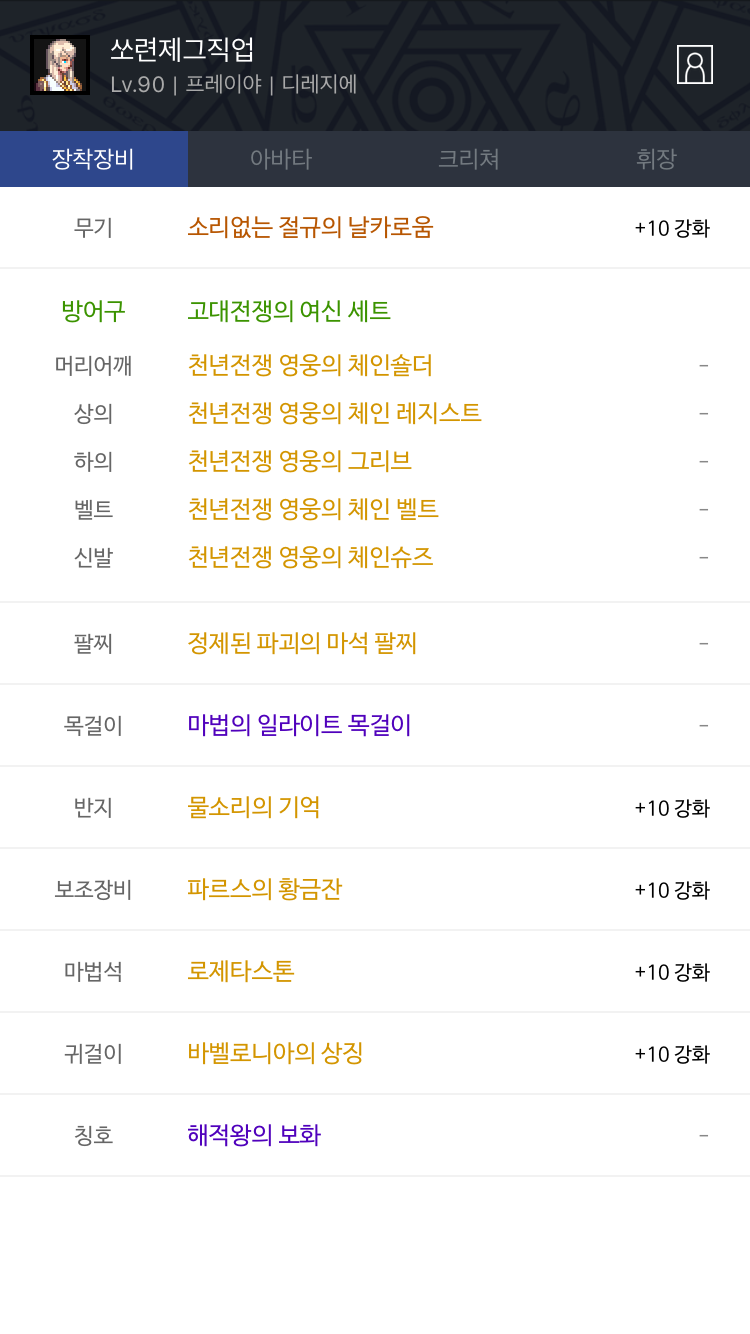View bracelet 정제된 파괴의 마석 팔찌

point(302,643)
